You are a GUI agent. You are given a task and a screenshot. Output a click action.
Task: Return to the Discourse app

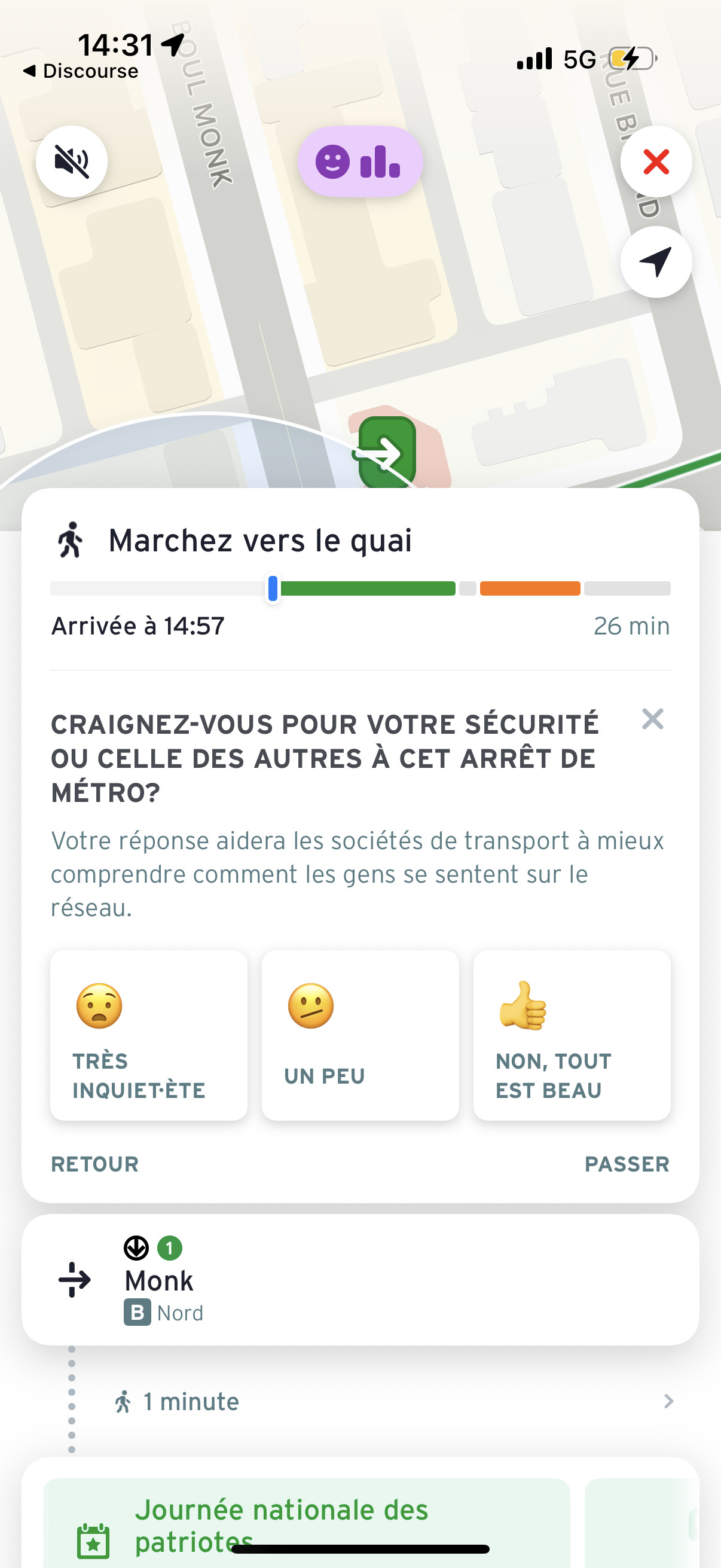pos(80,71)
